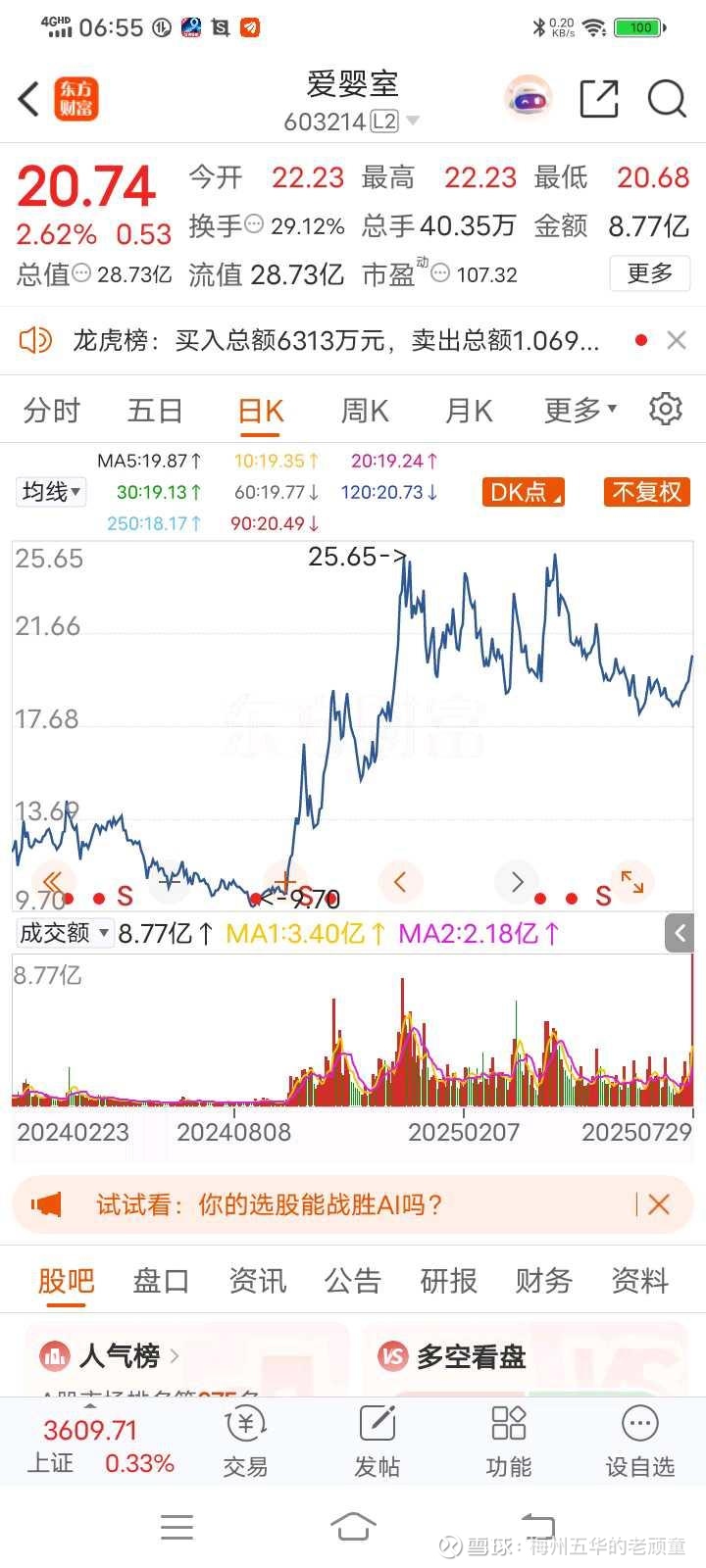Close the 试试看 AI stock-picking banner
This screenshot has height=1568, width=706.
point(659,1204)
